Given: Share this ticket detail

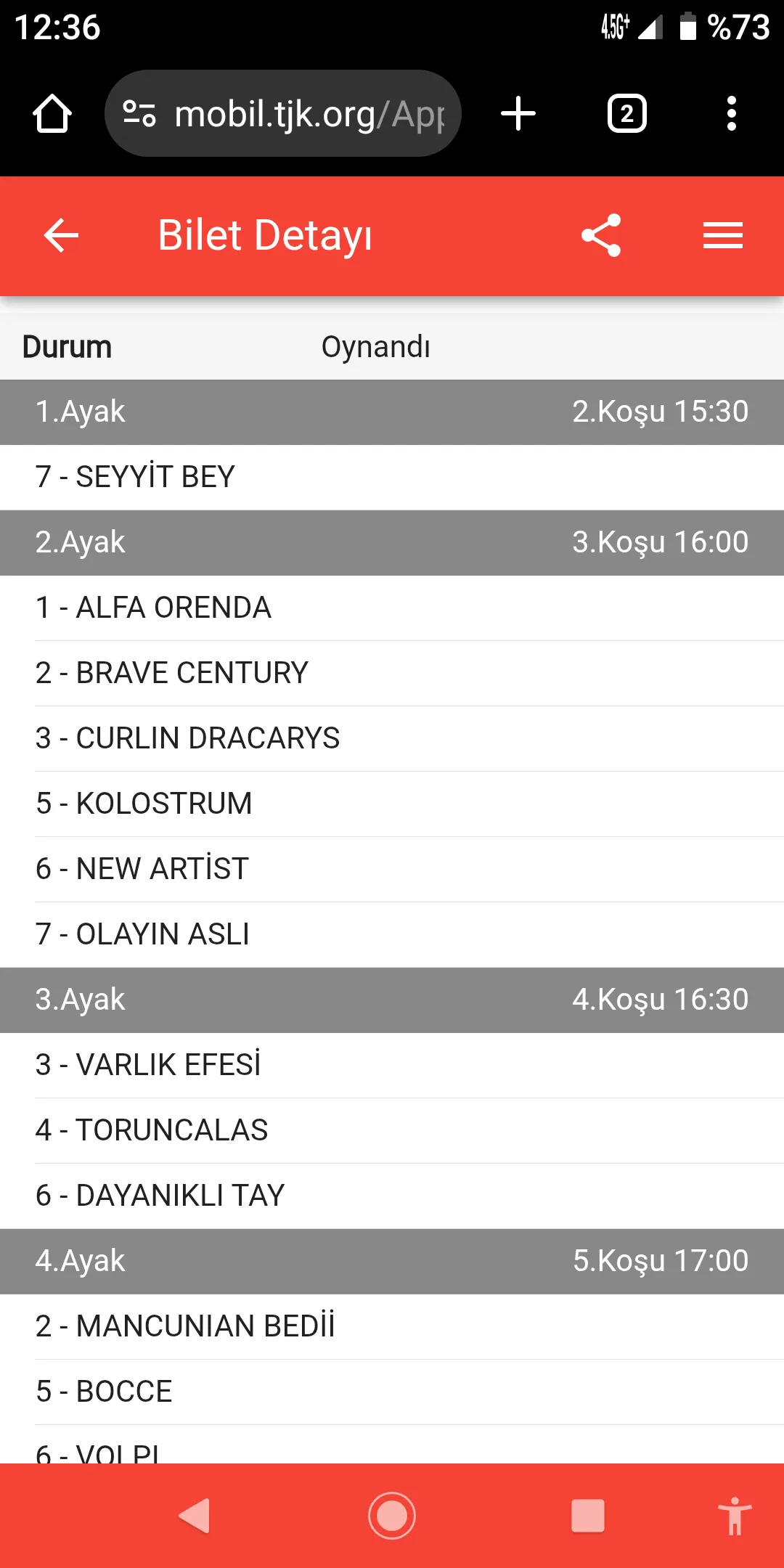Looking at the screenshot, I should (601, 236).
